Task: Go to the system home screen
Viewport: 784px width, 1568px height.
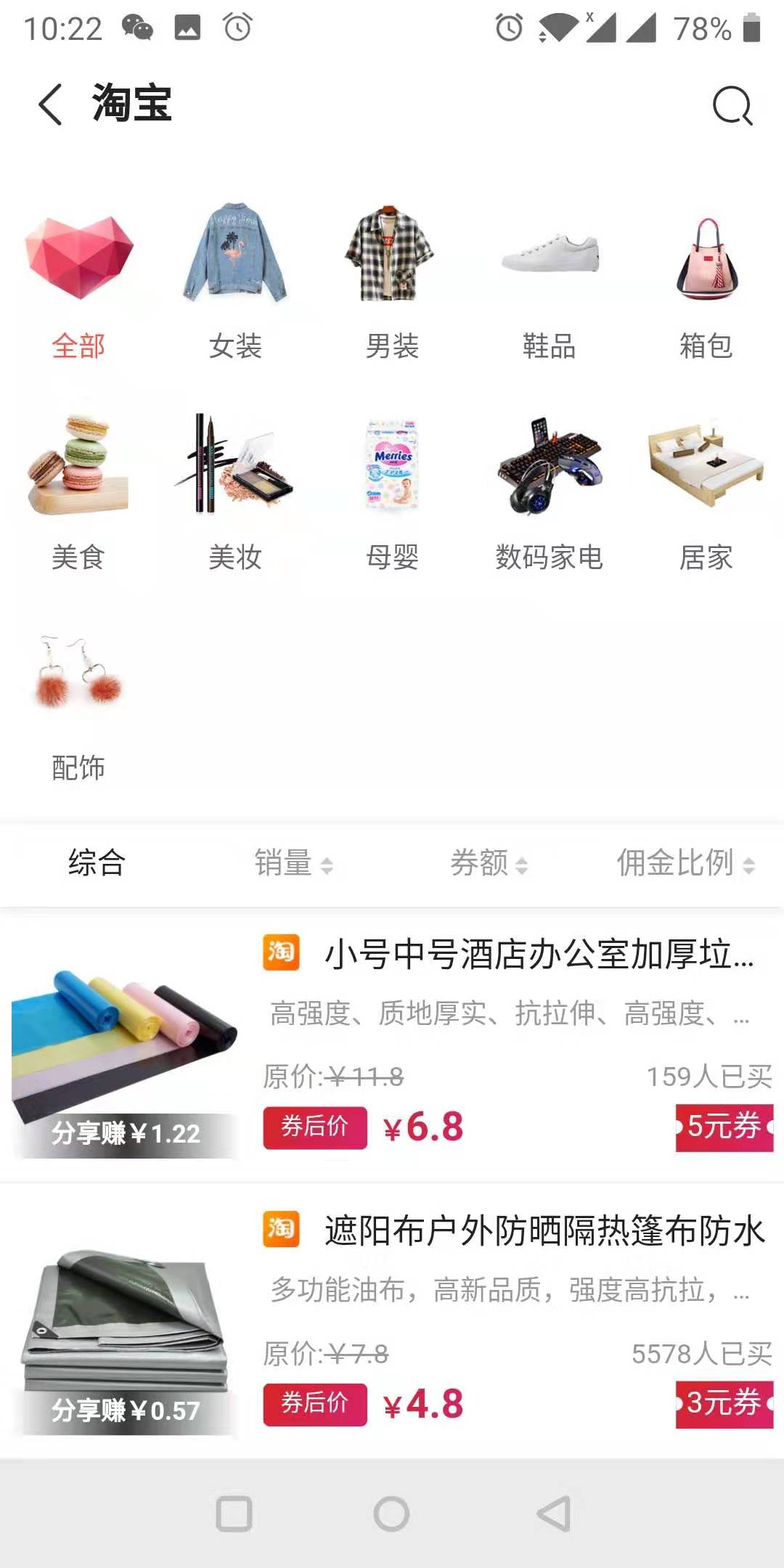Action: (392, 1514)
